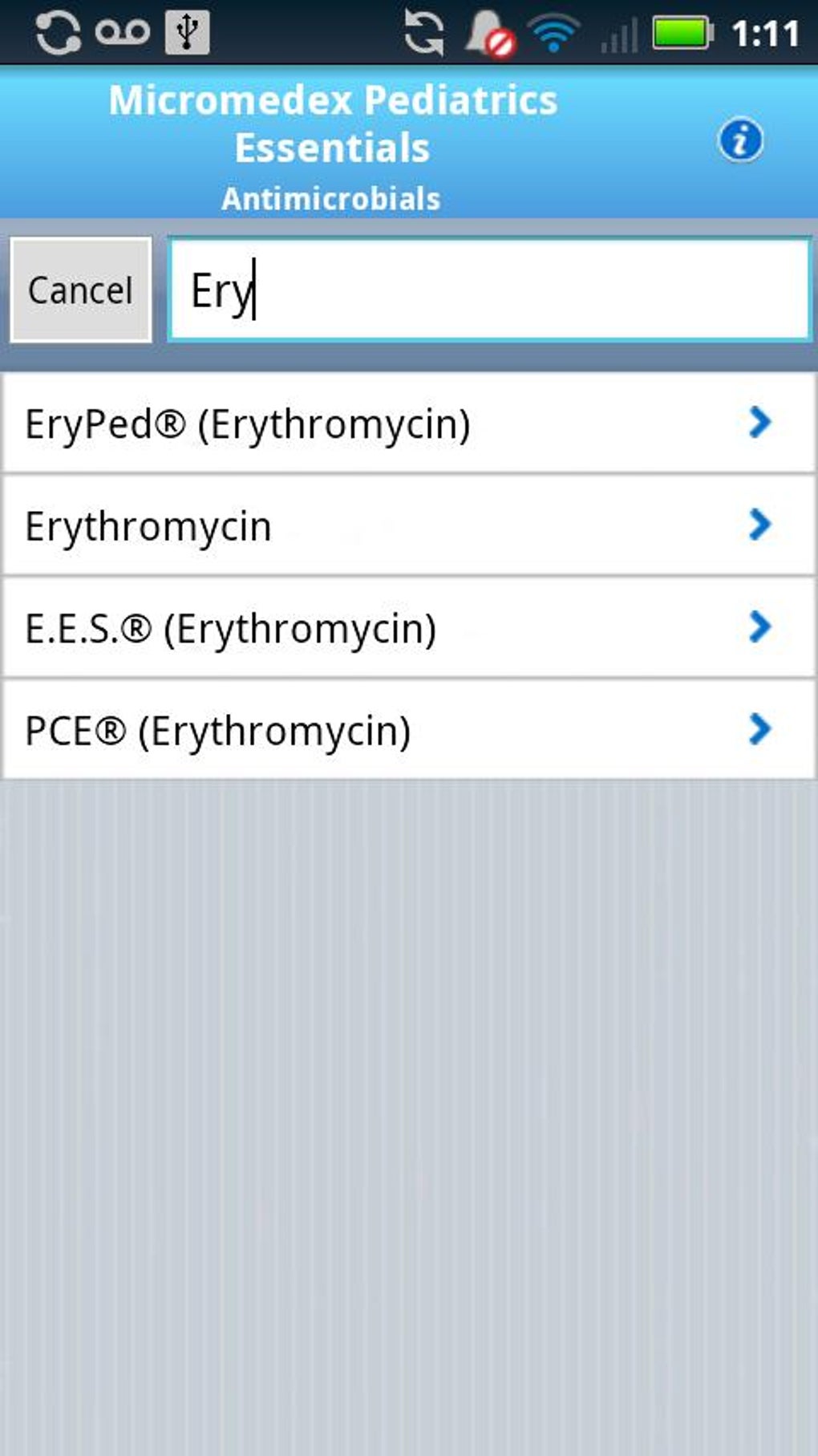Focus the search field containing Ery

click(489, 290)
